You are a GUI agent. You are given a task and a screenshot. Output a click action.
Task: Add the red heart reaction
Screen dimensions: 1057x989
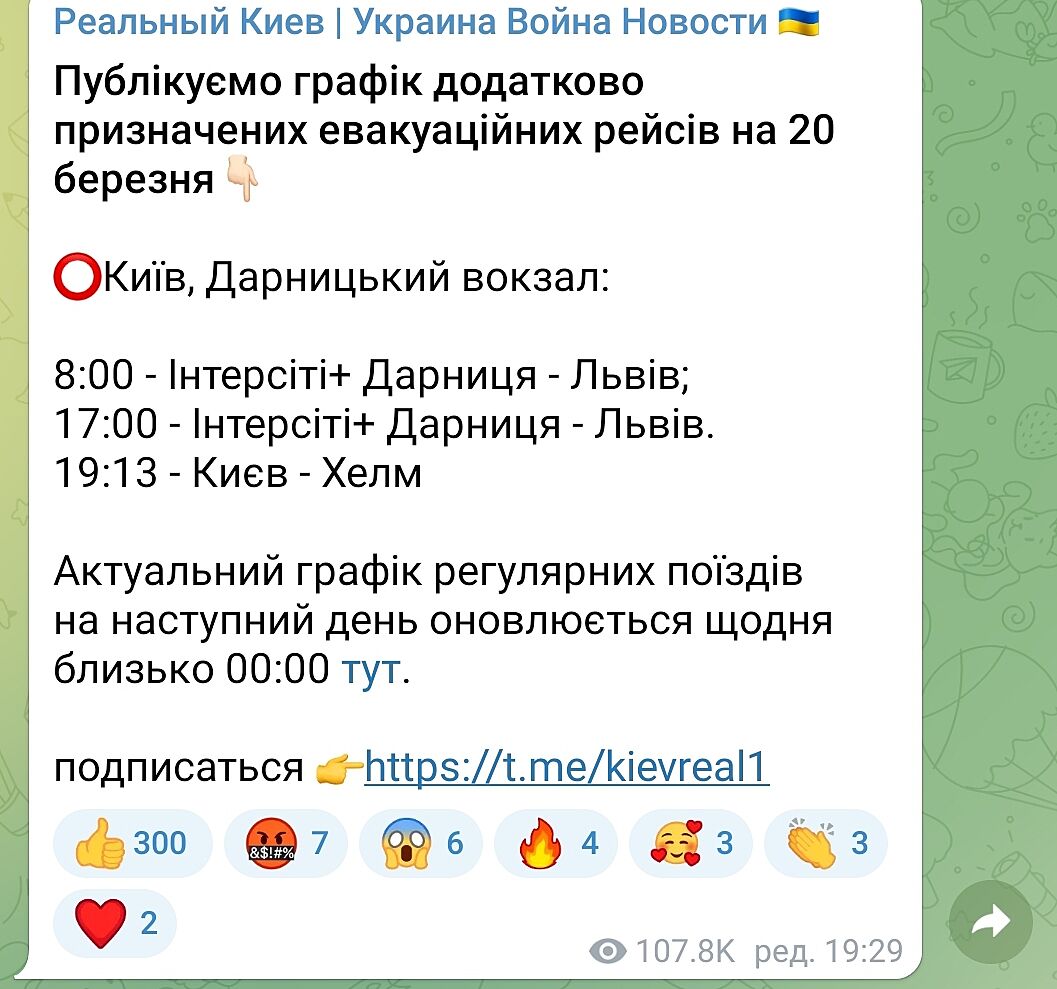tap(115, 922)
